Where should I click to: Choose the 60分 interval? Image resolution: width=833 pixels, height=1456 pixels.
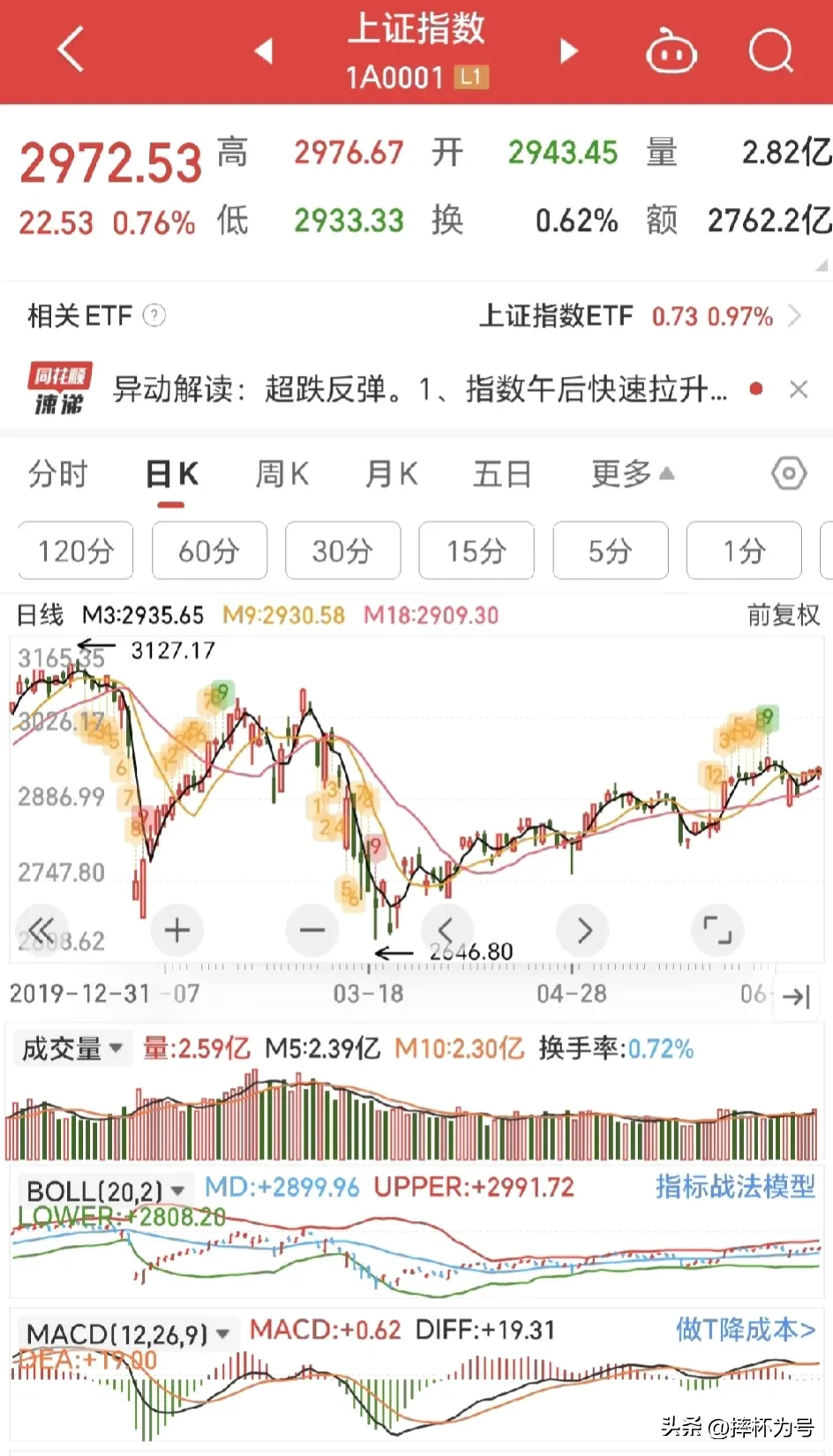pos(209,552)
